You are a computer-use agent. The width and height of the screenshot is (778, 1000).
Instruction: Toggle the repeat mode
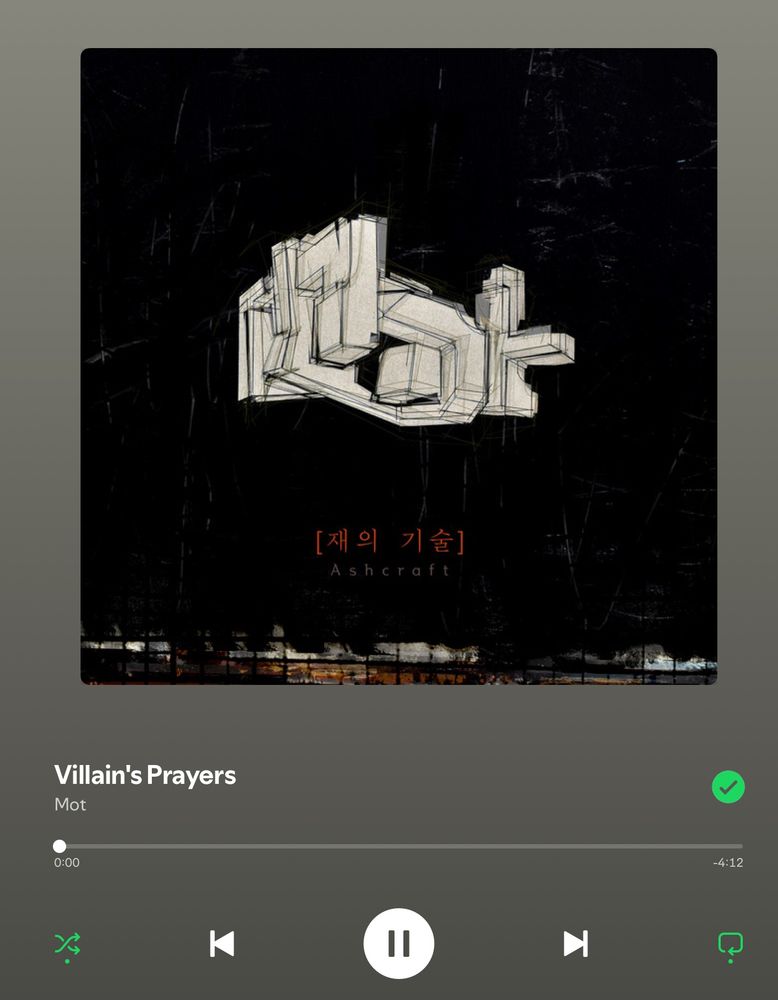(x=730, y=943)
